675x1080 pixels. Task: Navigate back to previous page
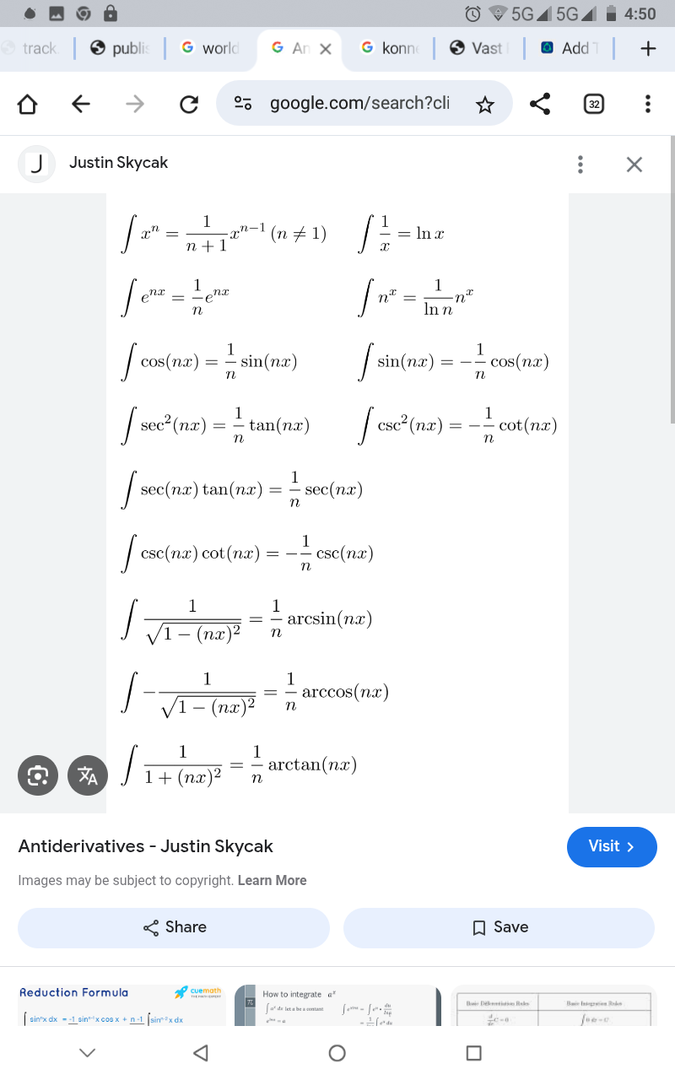(x=81, y=104)
